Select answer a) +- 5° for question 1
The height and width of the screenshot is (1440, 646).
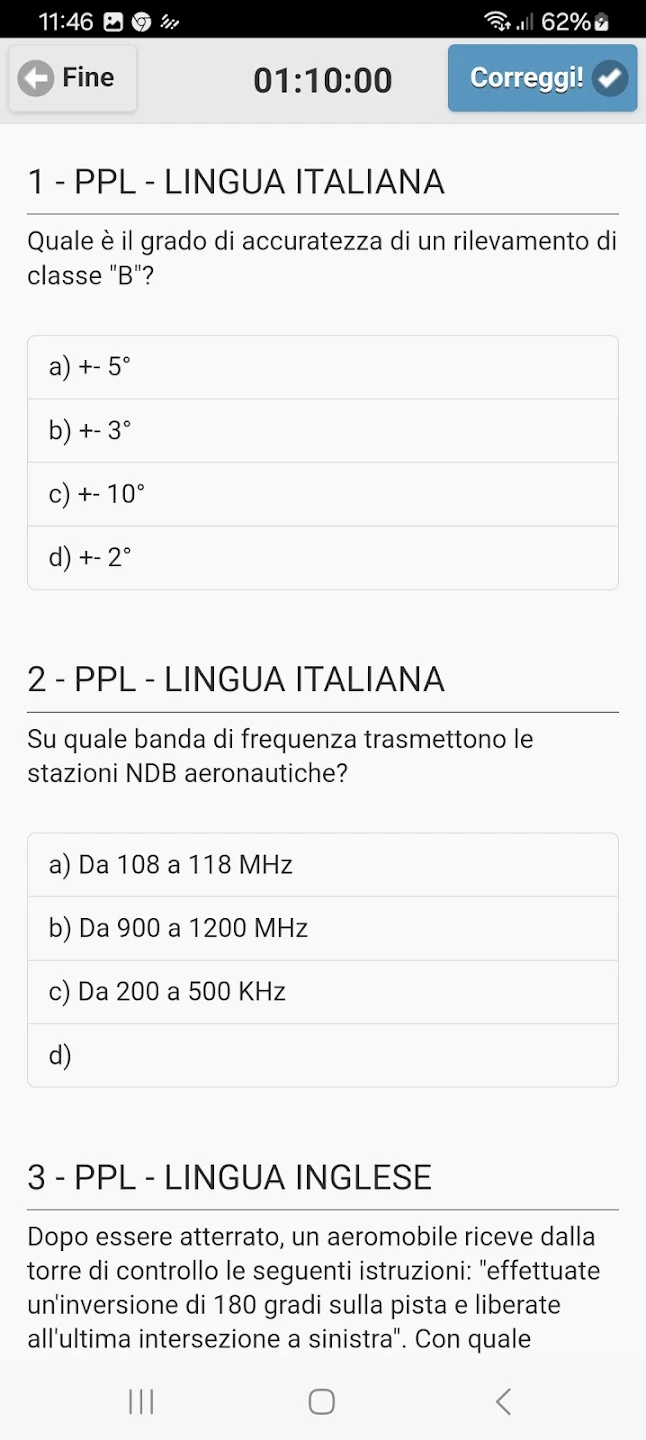(x=322, y=367)
